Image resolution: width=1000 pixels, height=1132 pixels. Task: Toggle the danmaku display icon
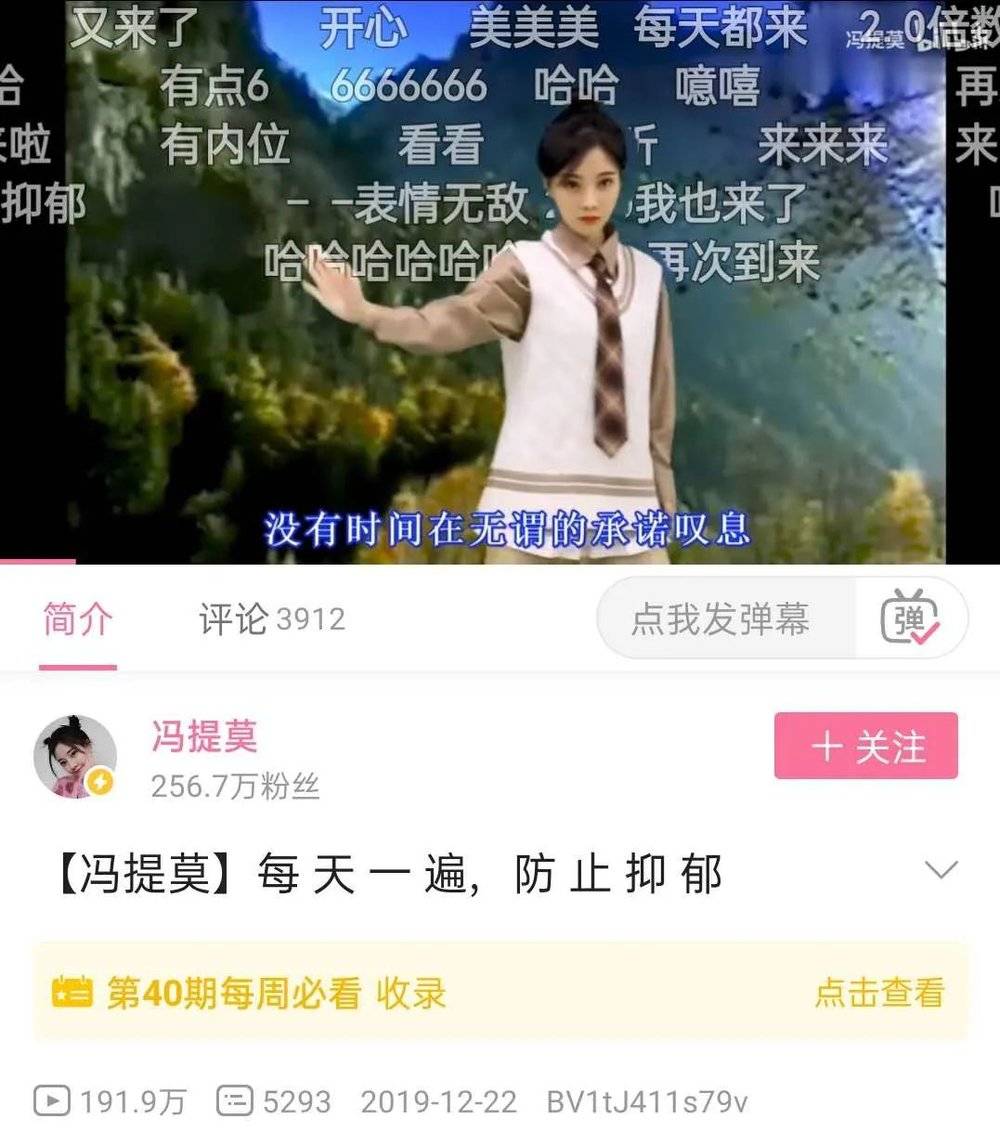910,620
